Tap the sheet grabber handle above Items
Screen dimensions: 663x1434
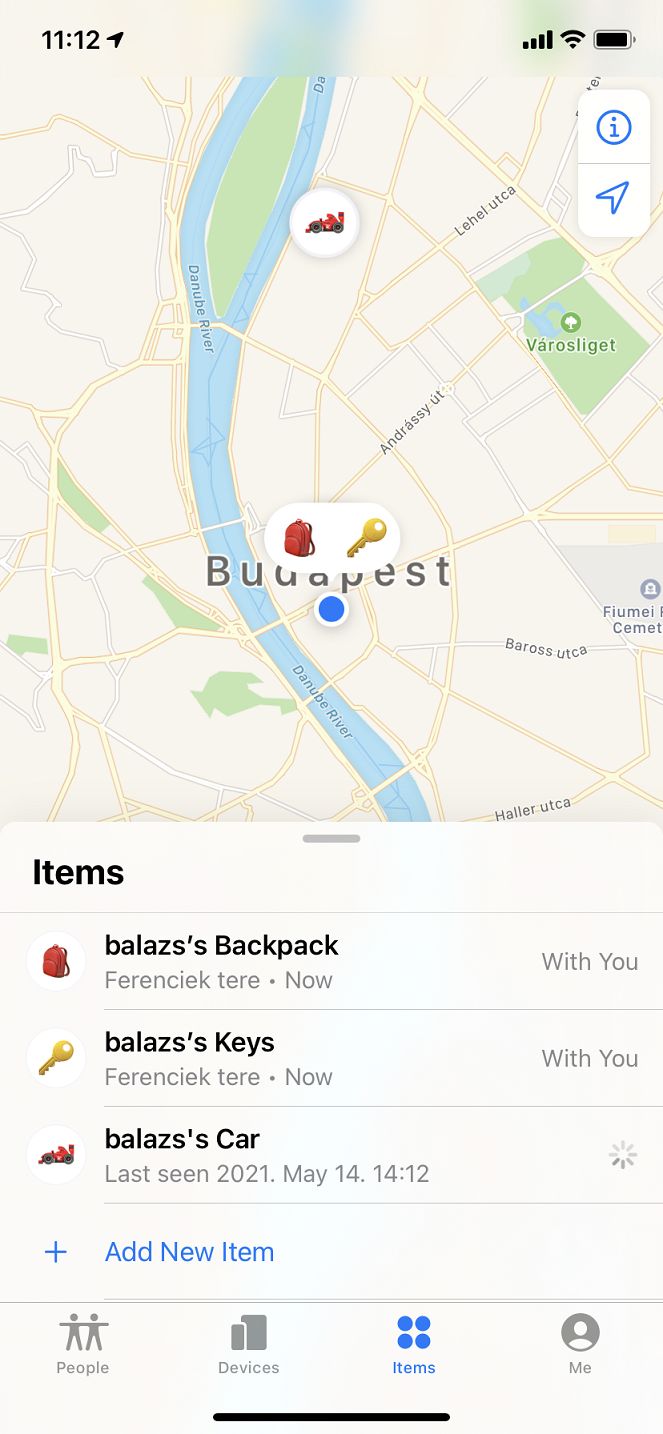[331, 839]
